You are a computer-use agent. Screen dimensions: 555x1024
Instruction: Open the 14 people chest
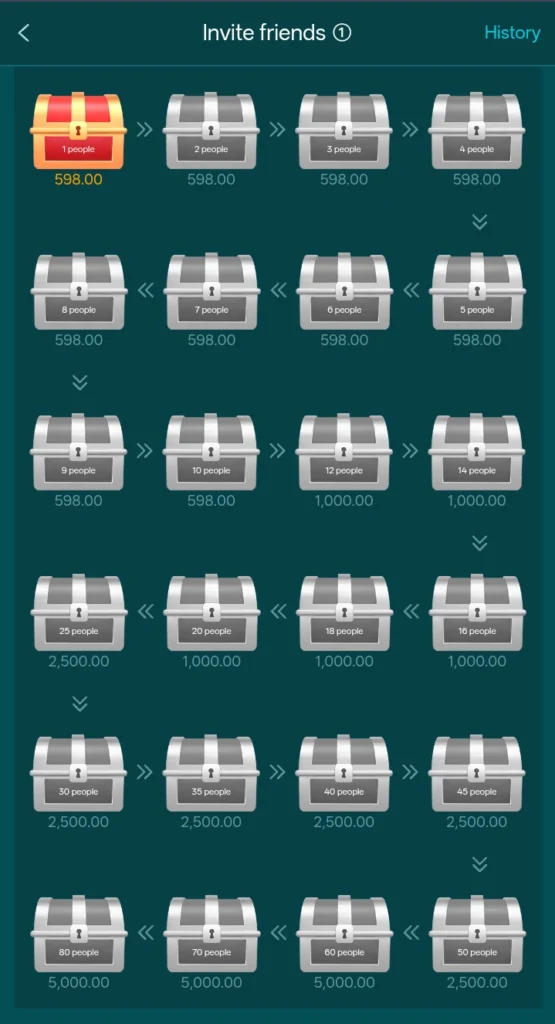pyautogui.click(x=477, y=453)
